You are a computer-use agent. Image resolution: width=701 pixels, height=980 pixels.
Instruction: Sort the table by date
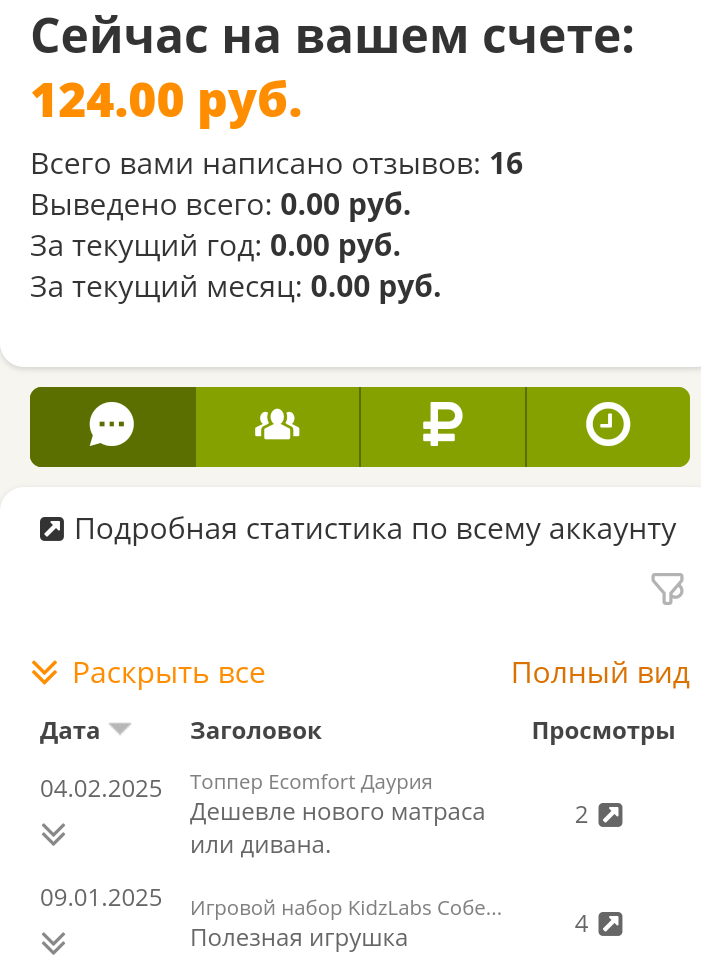point(85,731)
